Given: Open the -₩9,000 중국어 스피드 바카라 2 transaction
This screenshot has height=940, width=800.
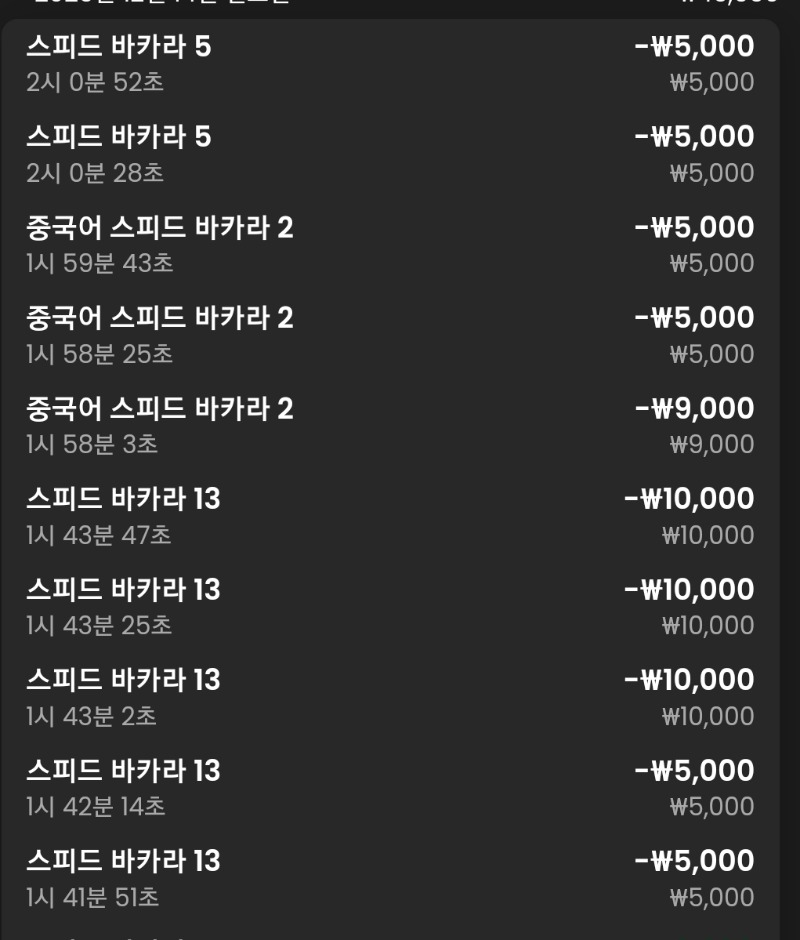Looking at the screenshot, I should (400, 424).
